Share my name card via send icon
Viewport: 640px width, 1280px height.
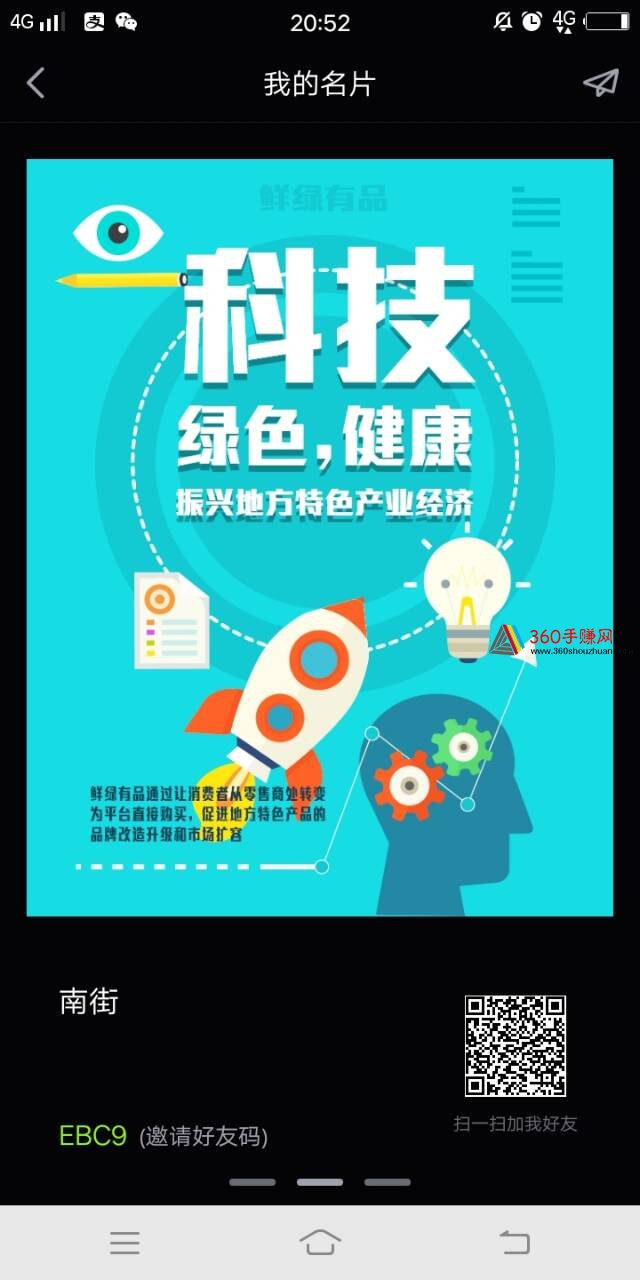click(601, 83)
